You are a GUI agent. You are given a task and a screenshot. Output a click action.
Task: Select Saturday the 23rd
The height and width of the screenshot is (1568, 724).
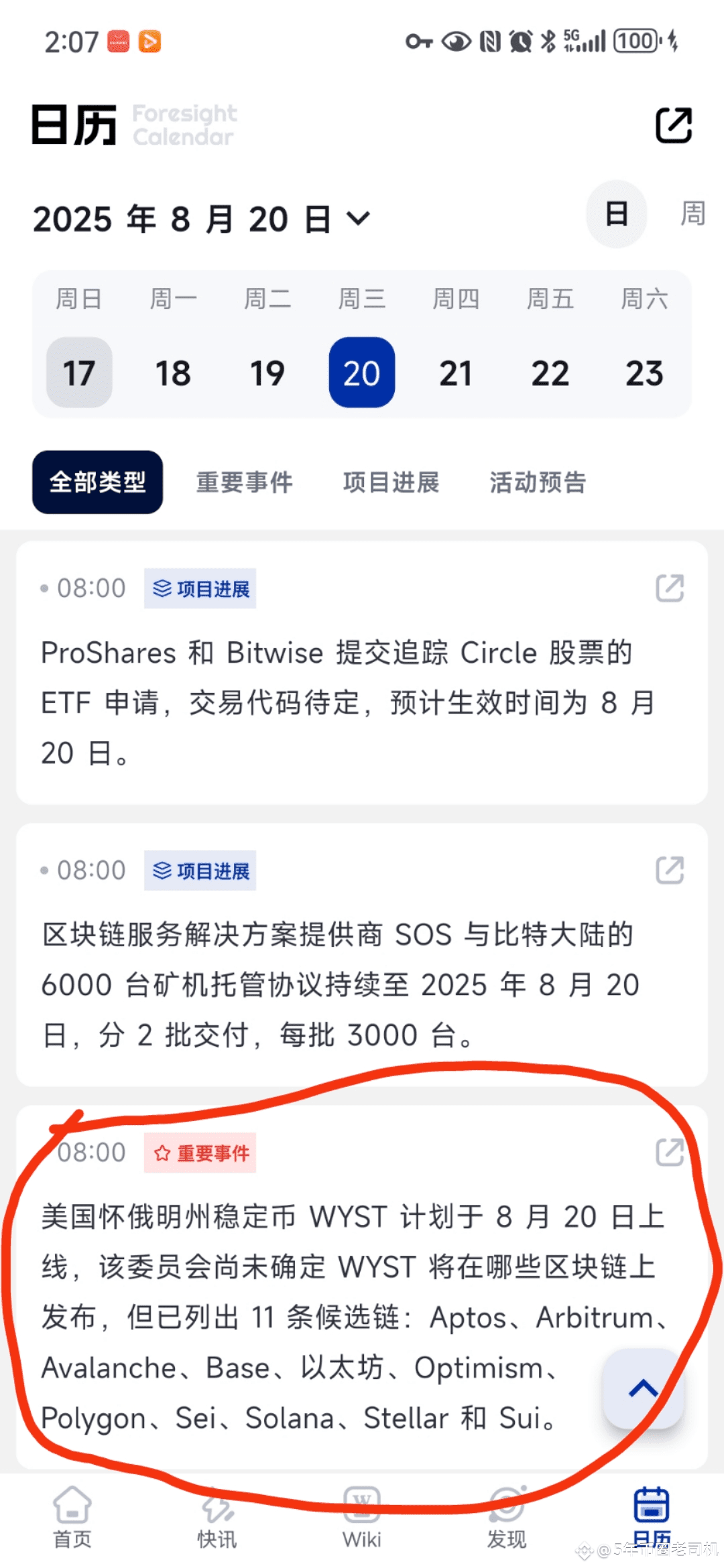click(644, 373)
